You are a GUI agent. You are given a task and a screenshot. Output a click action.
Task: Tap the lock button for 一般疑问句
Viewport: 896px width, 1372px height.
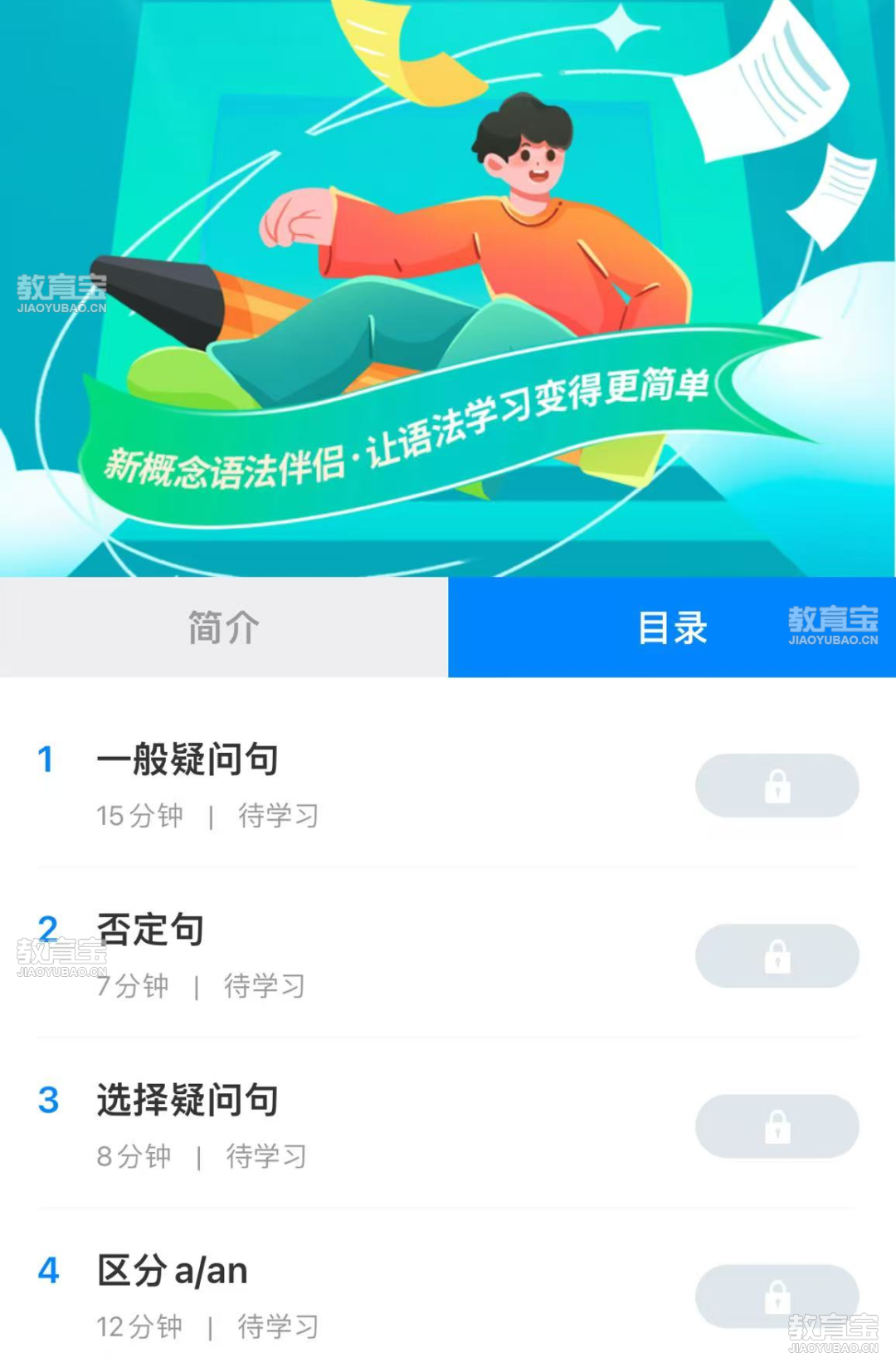click(x=777, y=785)
